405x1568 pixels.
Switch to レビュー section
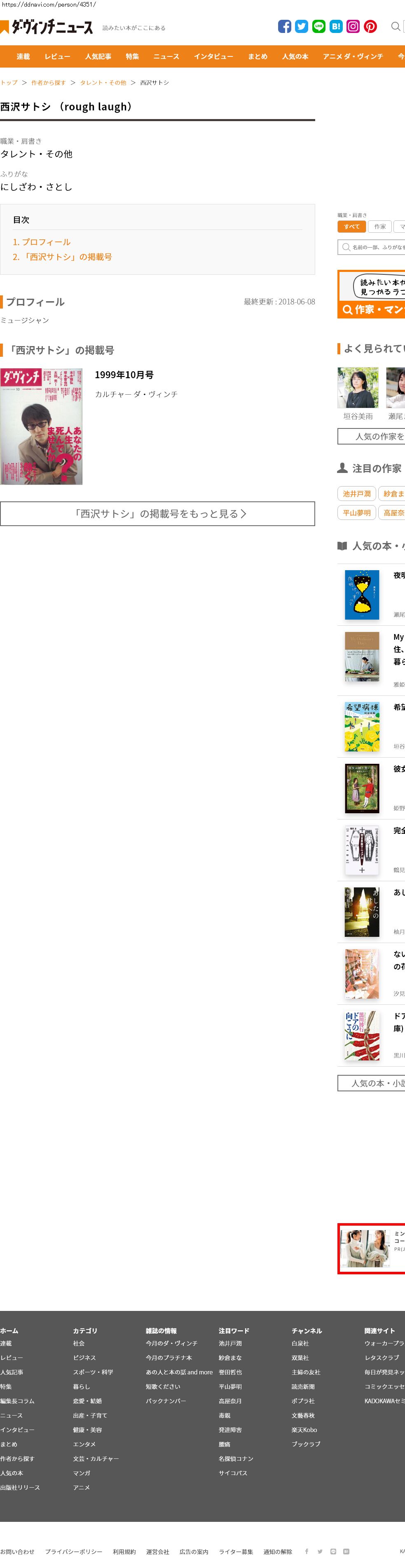pos(57,56)
